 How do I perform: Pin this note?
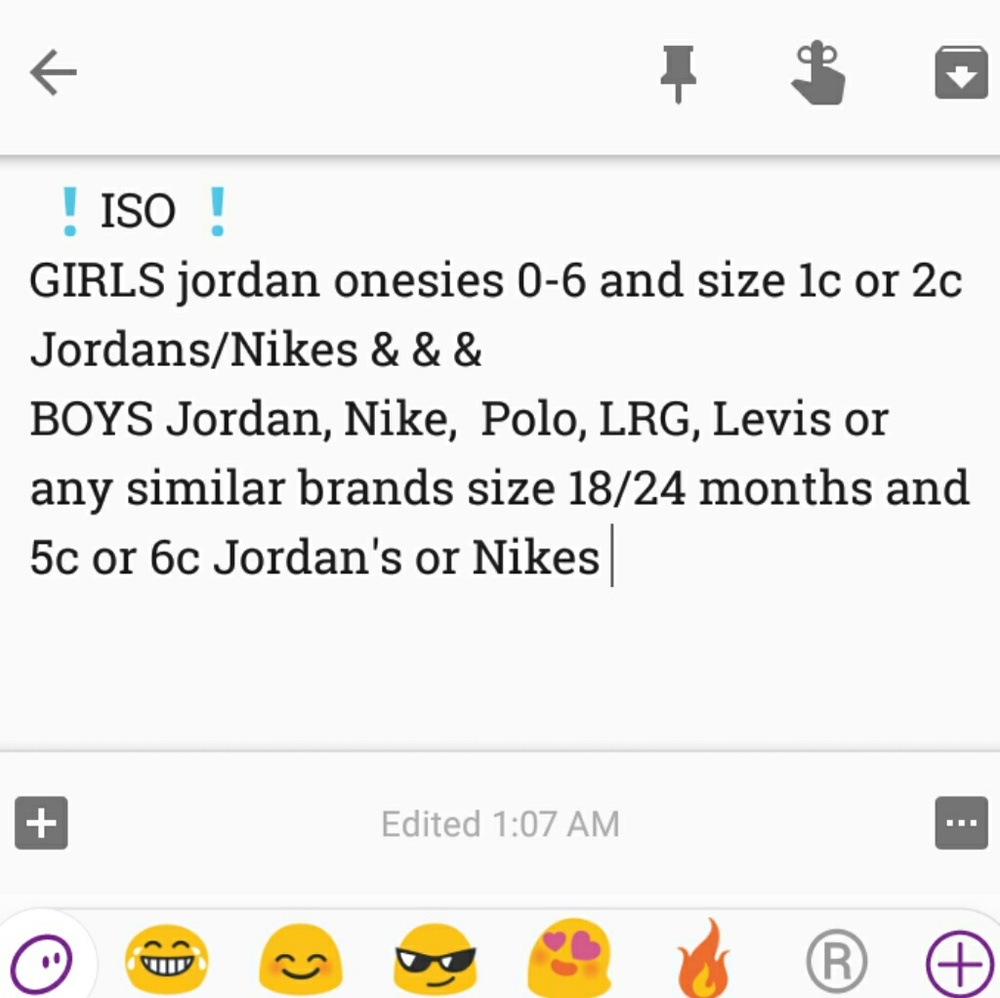pos(679,73)
